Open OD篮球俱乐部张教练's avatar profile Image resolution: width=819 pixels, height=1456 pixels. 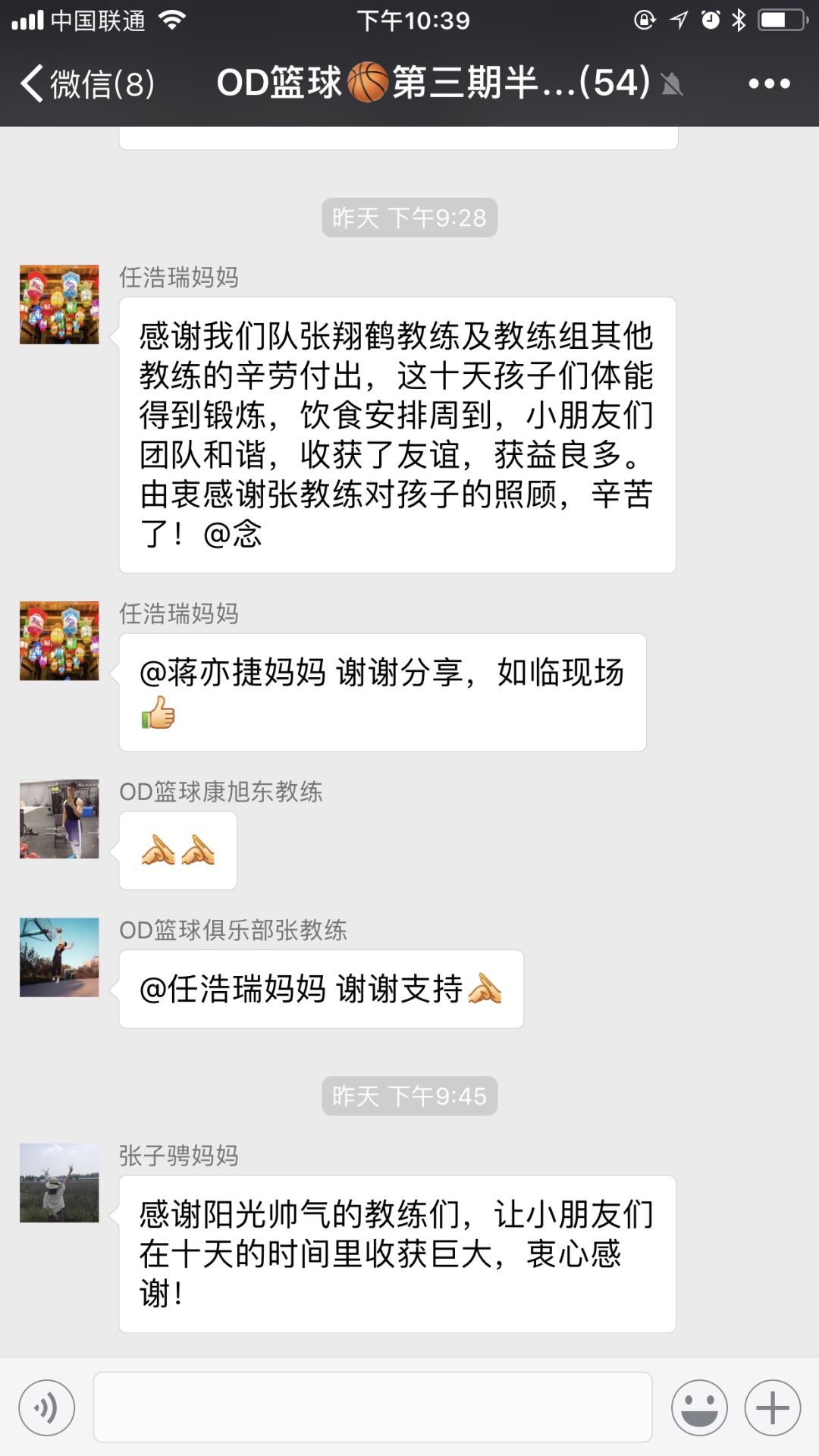tap(59, 957)
